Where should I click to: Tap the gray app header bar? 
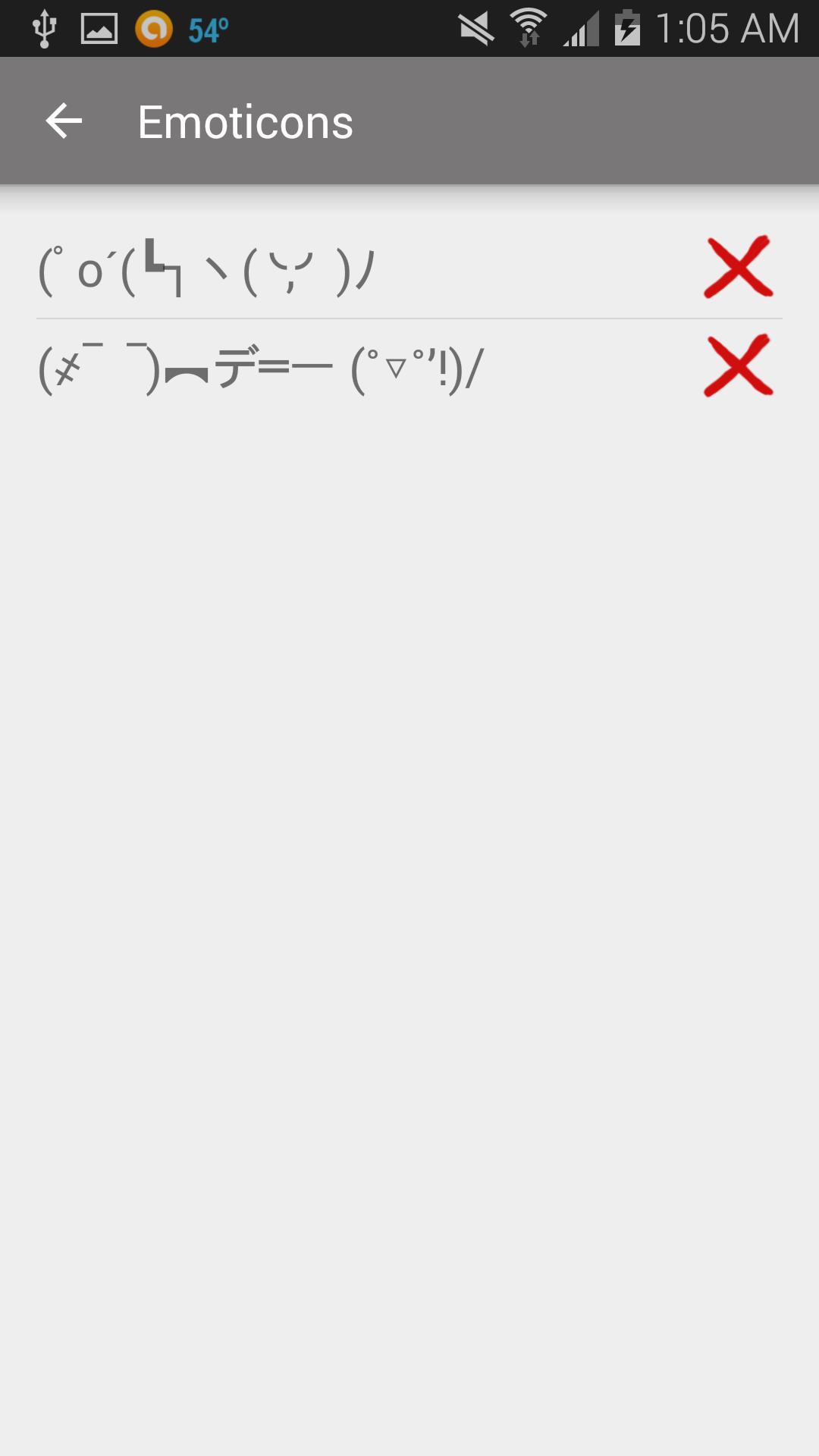pos(455,121)
